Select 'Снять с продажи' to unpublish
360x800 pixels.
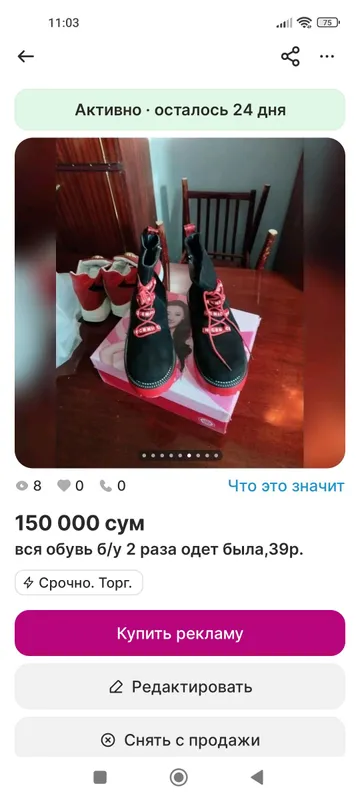coord(179,738)
